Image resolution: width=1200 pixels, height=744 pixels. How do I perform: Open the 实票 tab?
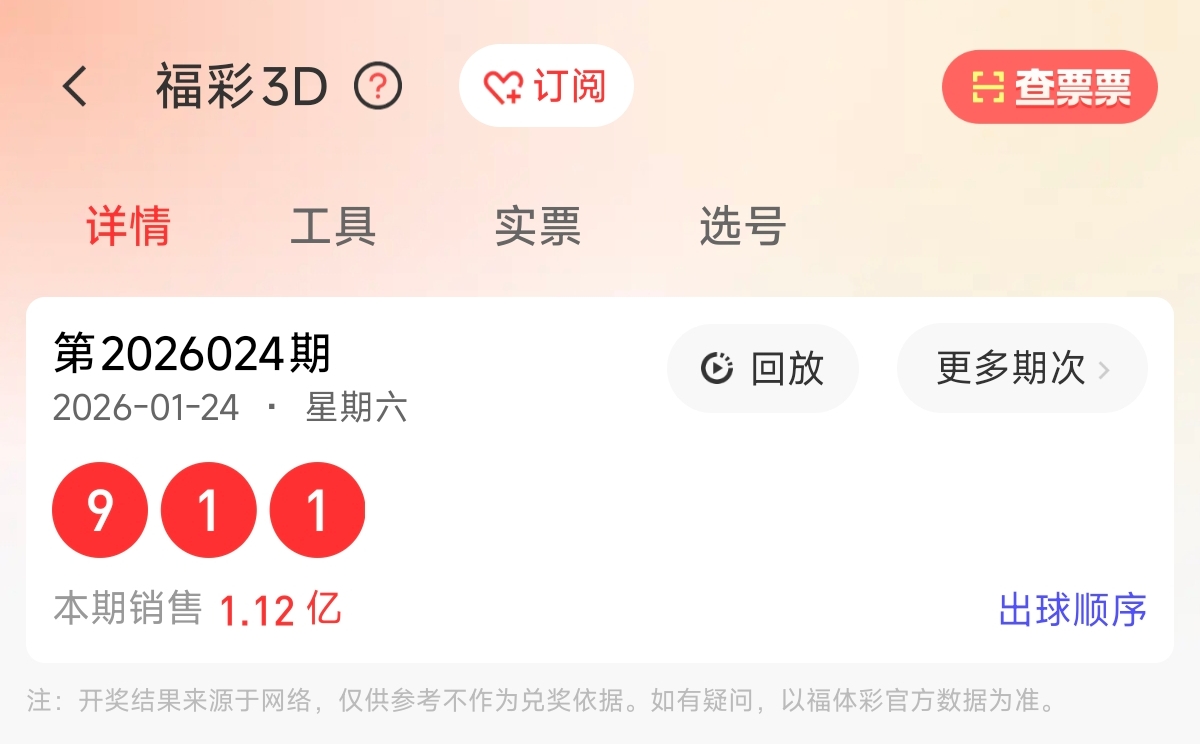pyautogui.click(x=537, y=227)
